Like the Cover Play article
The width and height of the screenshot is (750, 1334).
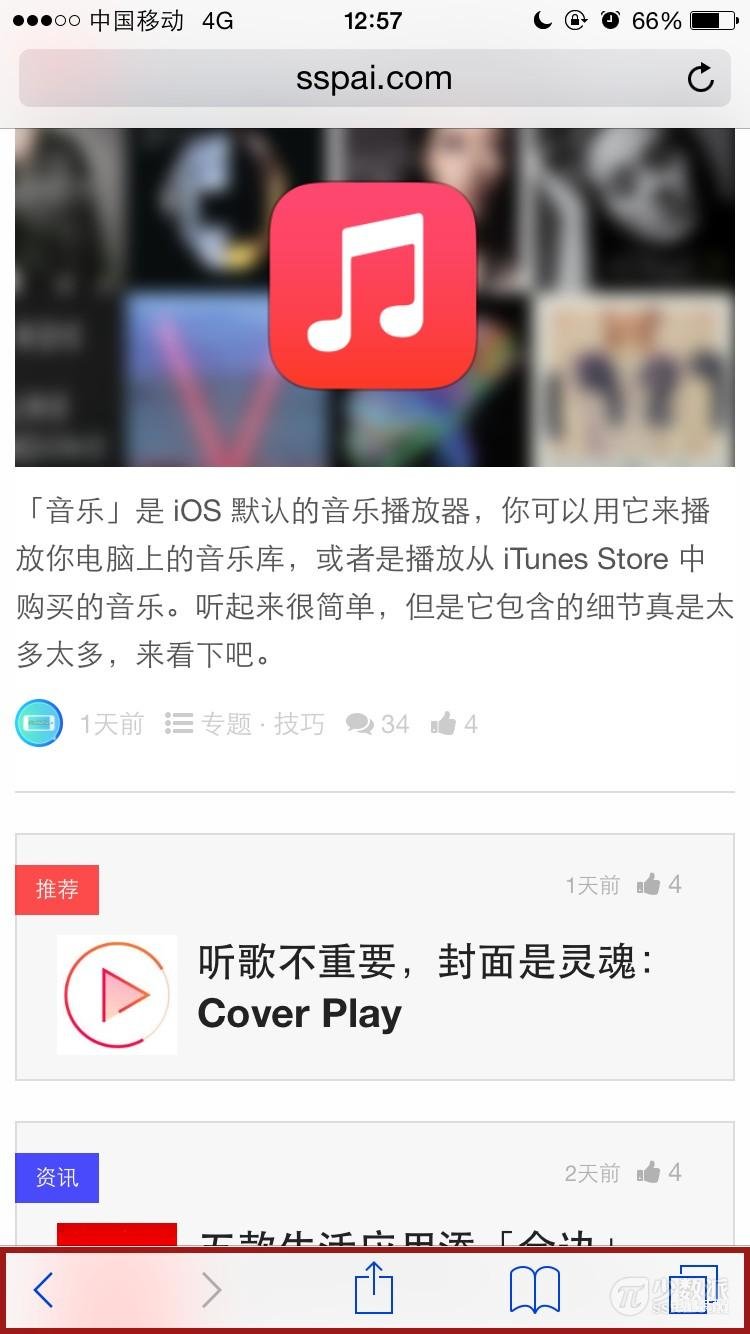click(x=659, y=884)
